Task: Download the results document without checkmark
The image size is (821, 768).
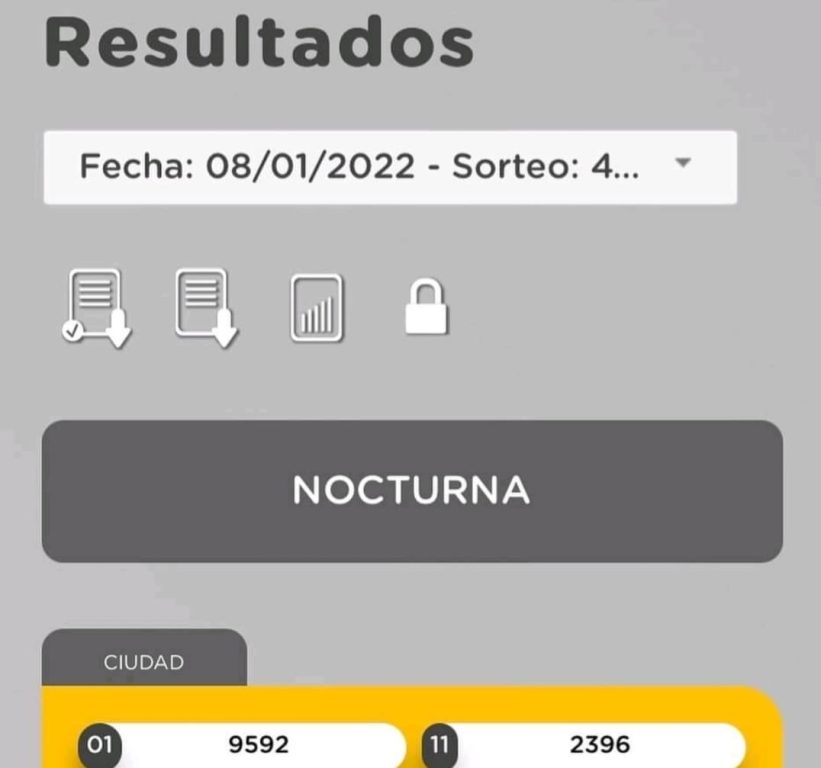Action: click(x=207, y=308)
